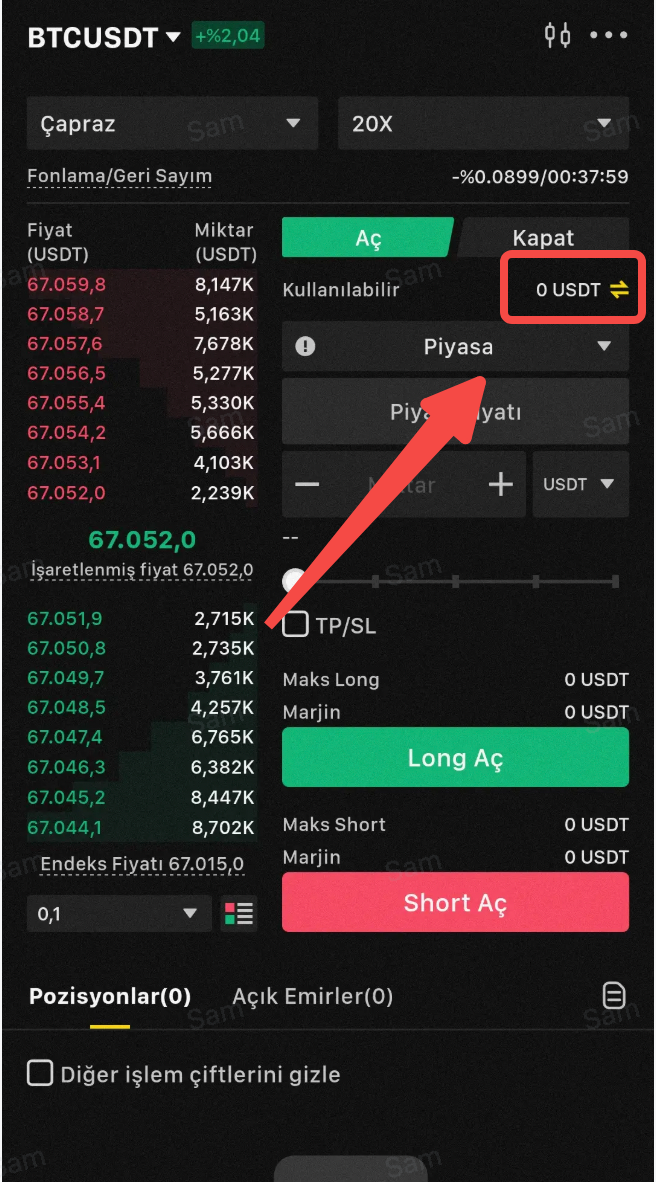Change the USDT unit dropdown
656x1182 pixels.
click(x=581, y=484)
